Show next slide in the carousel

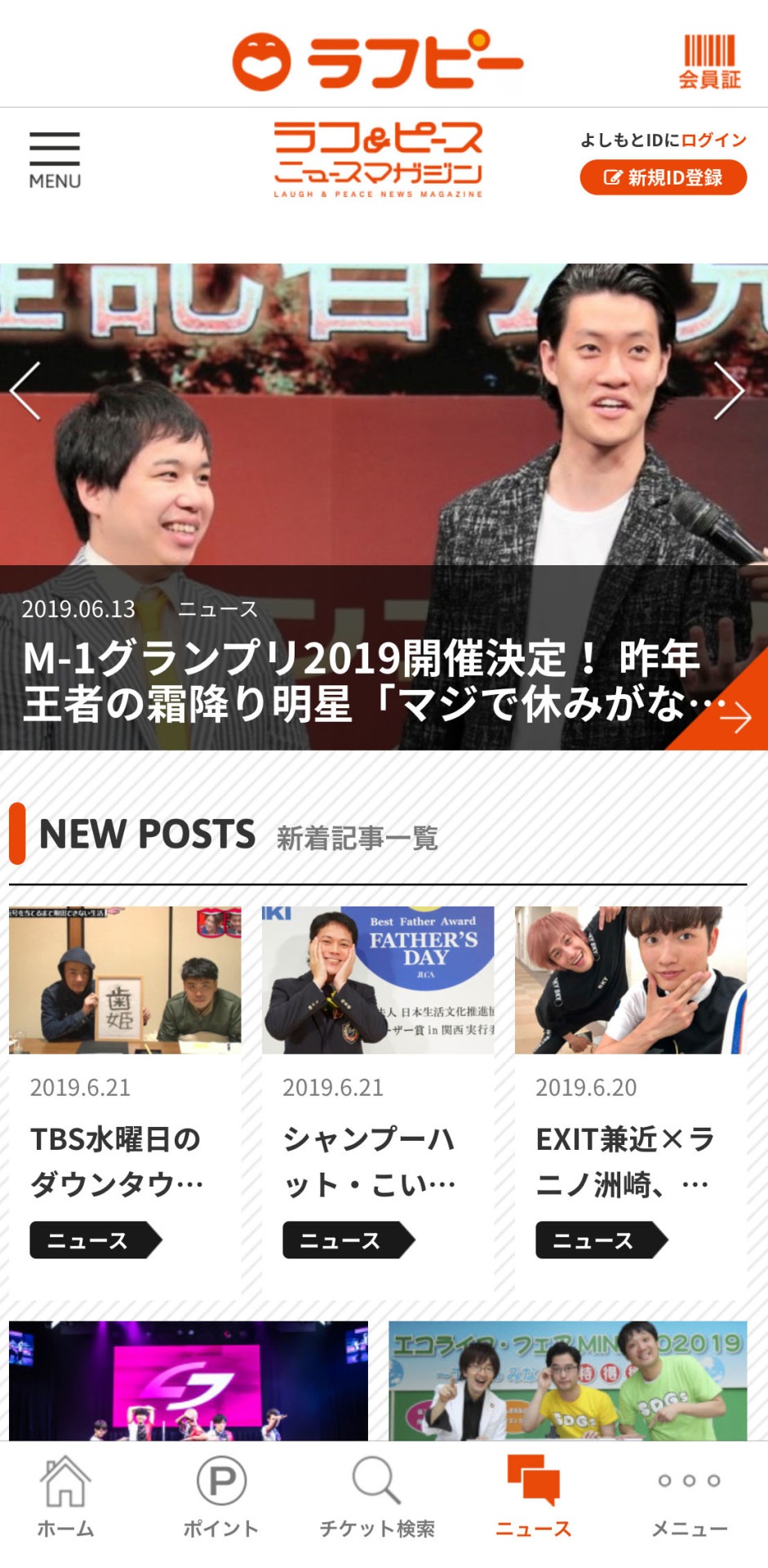[x=728, y=391]
